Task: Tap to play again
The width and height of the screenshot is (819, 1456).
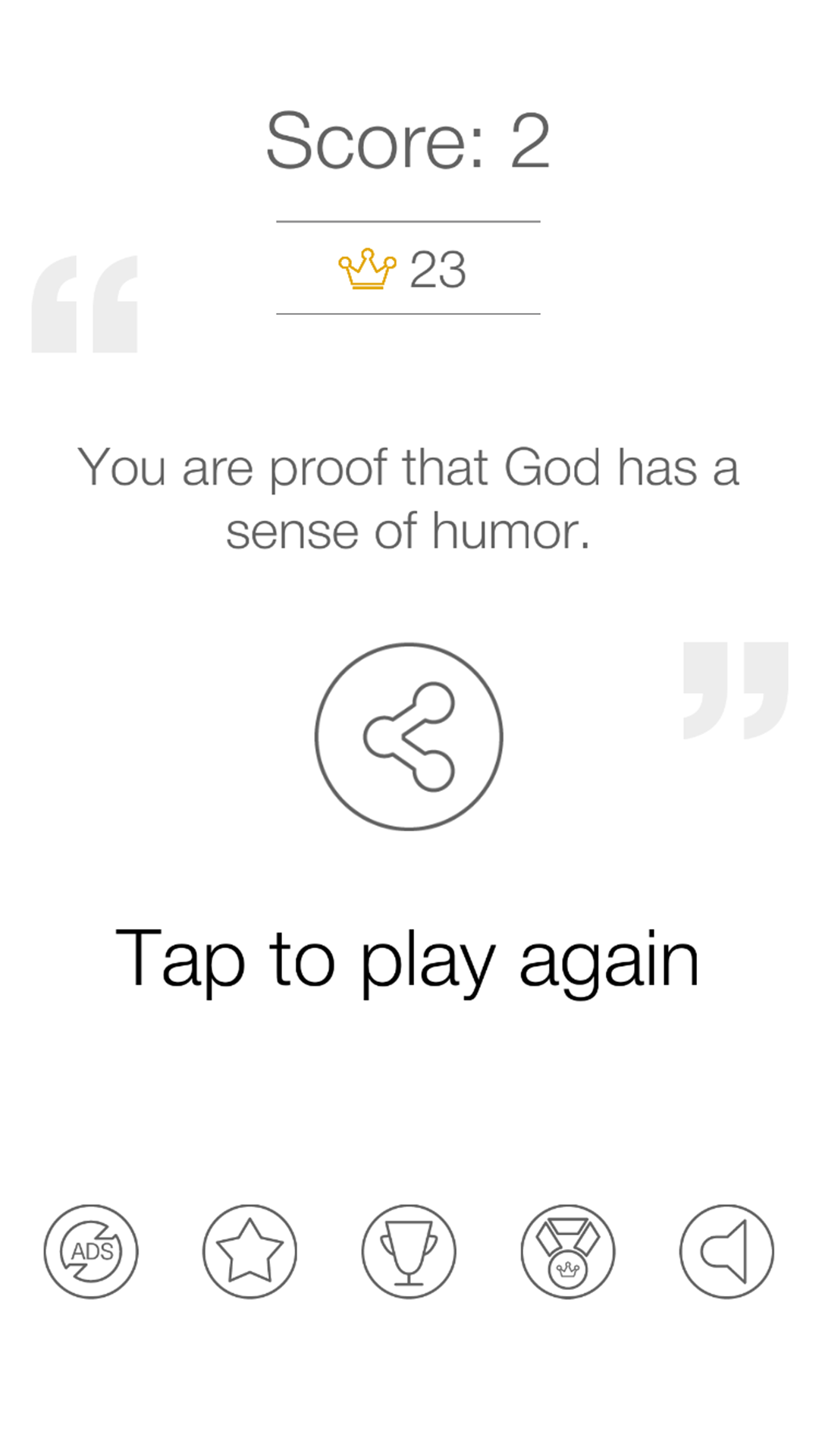Action: [408, 959]
